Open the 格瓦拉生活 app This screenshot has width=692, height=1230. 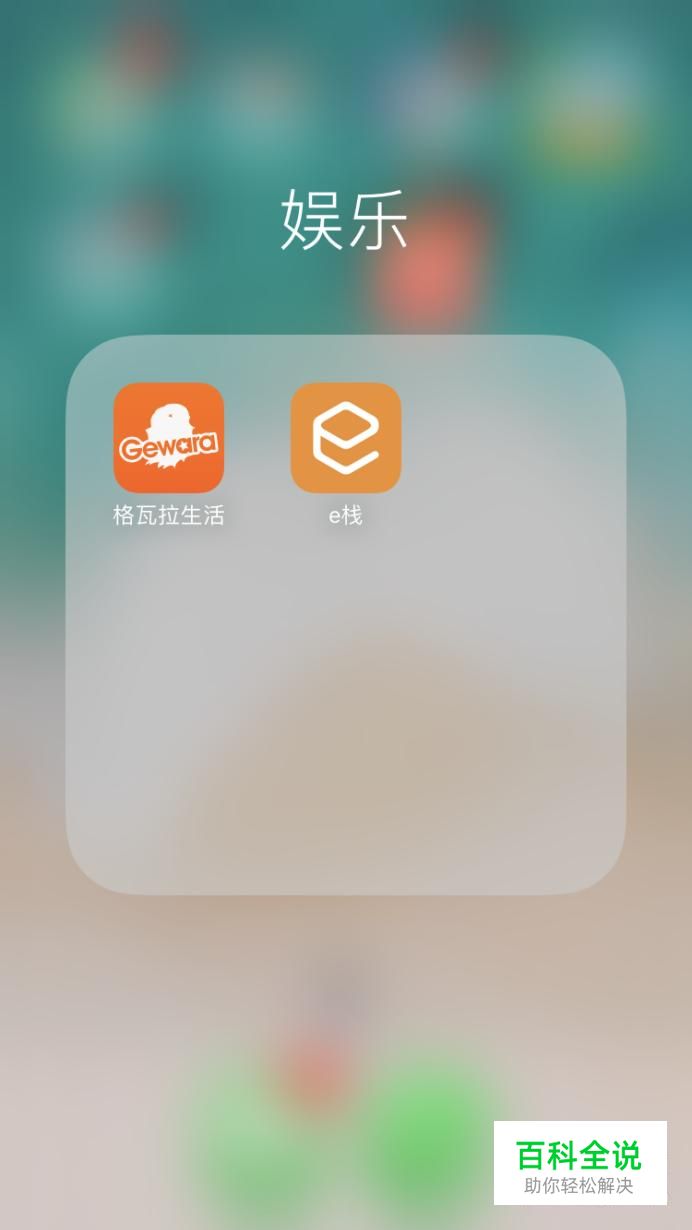coord(168,438)
